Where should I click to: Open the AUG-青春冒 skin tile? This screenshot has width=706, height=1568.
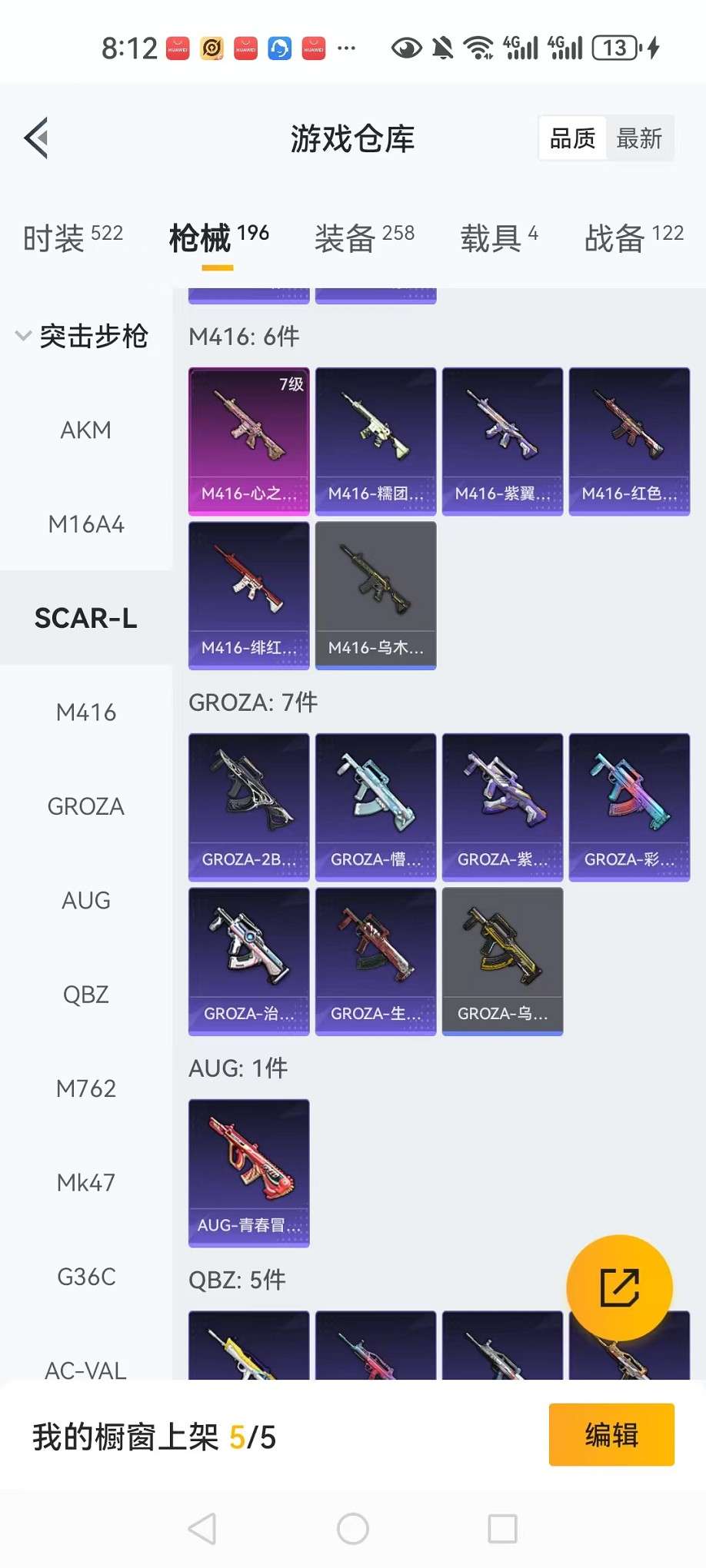coord(249,1173)
